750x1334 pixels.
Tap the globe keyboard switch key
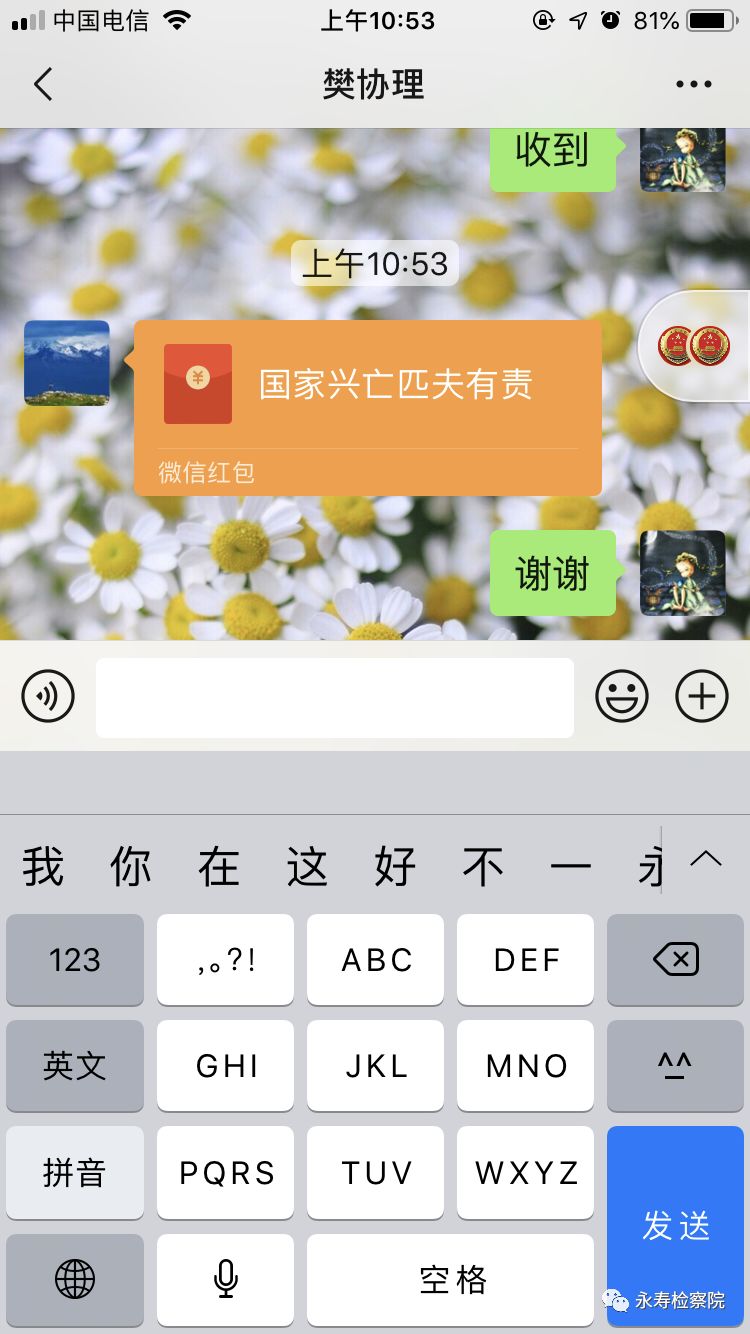pos(75,1279)
